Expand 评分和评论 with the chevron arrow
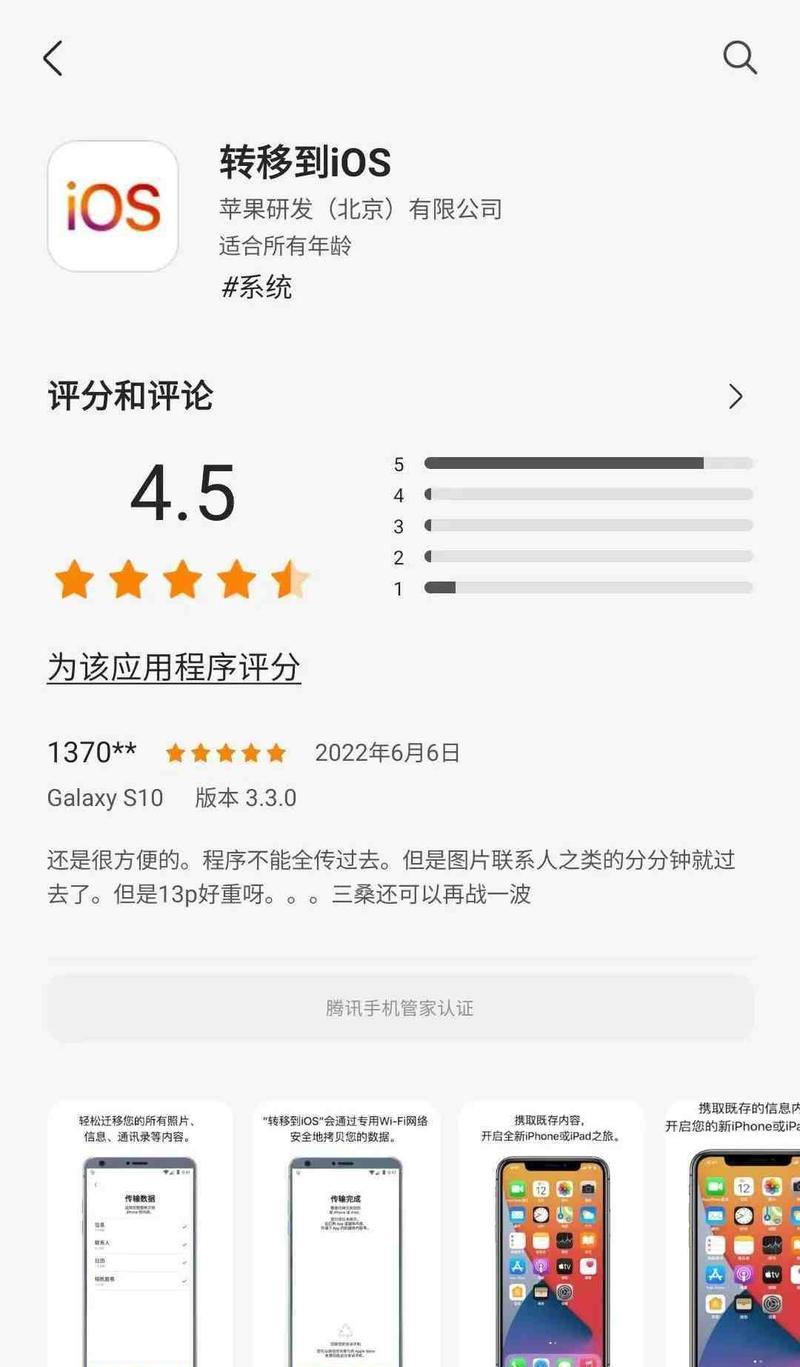This screenshot has width=800, height=1367. click(736, 397)
